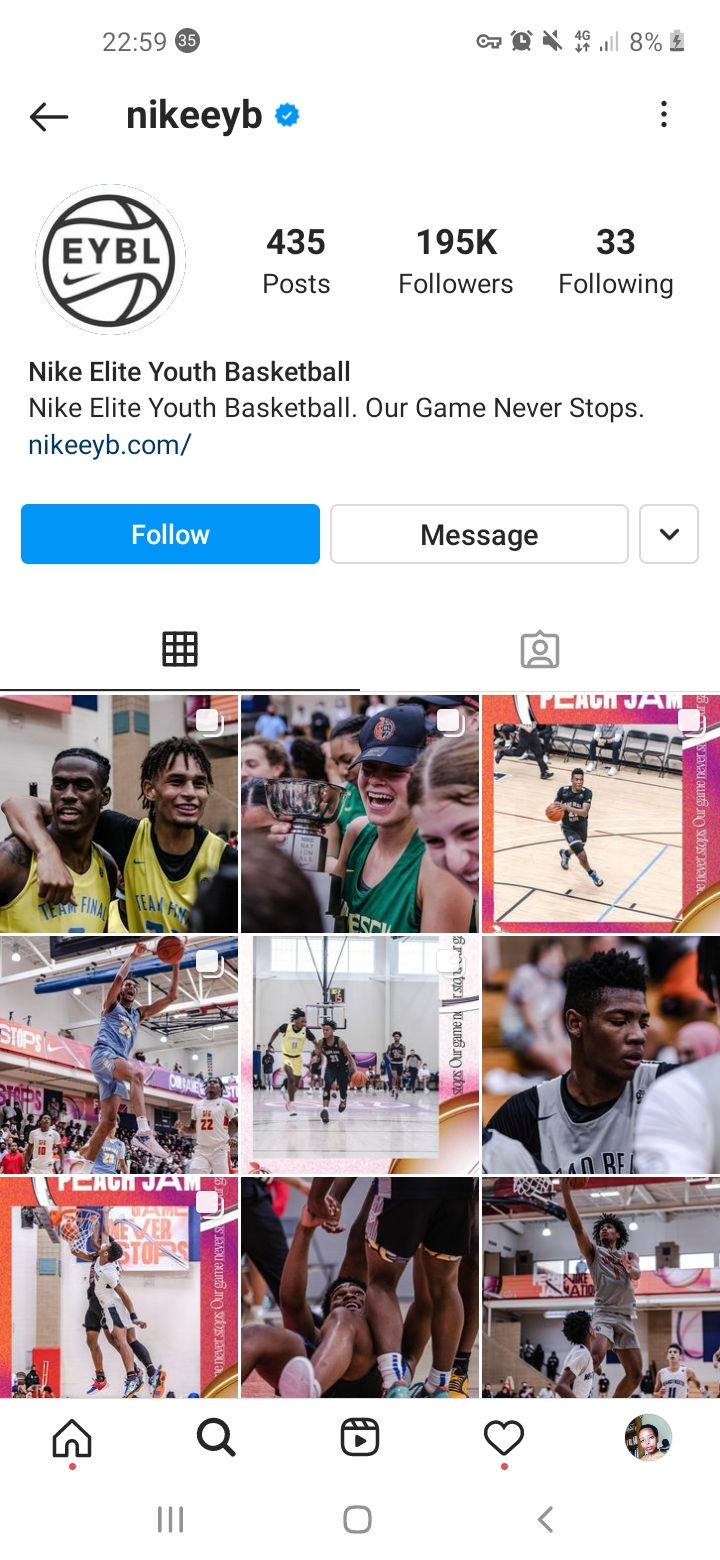Open the three-dot overflow menu
720x1560 pixels.
pyautogui.click(x=663, y=116)
